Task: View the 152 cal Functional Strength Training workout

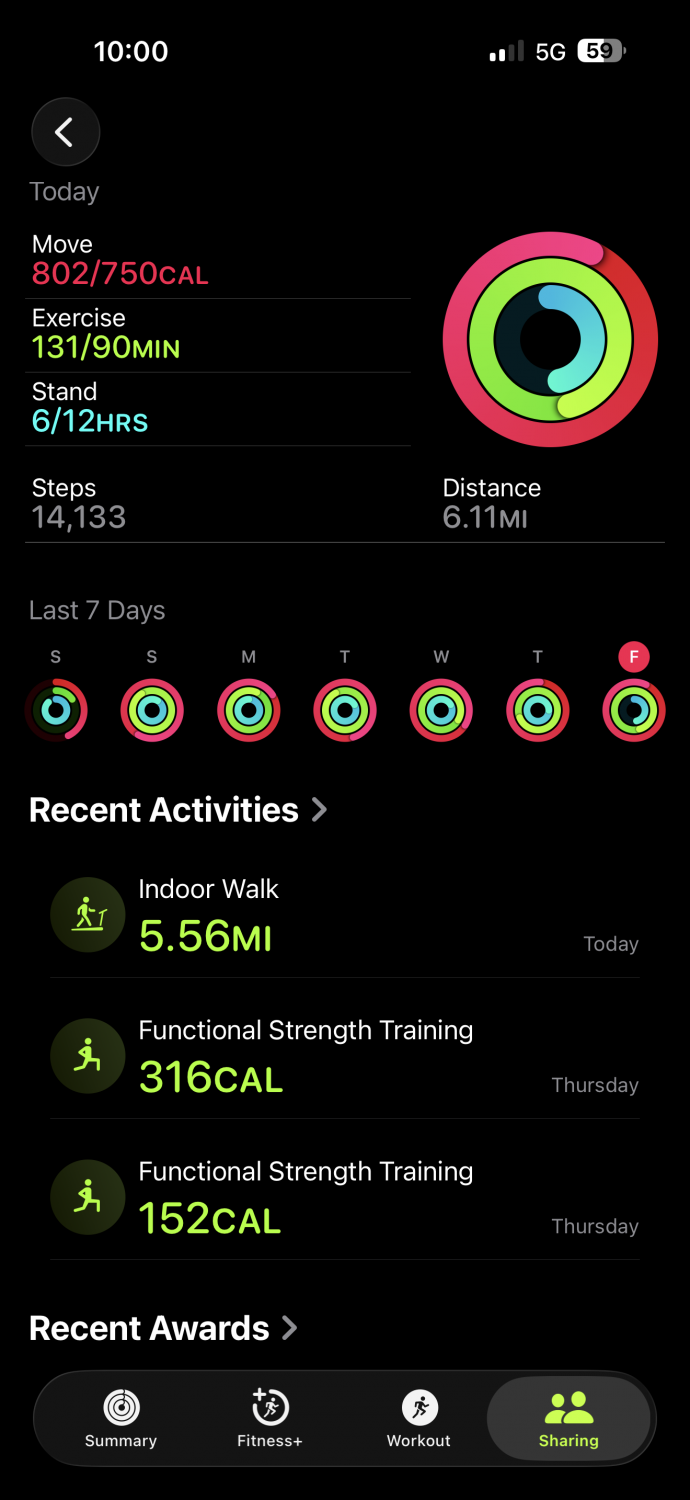Action: tap(344, 1198)
